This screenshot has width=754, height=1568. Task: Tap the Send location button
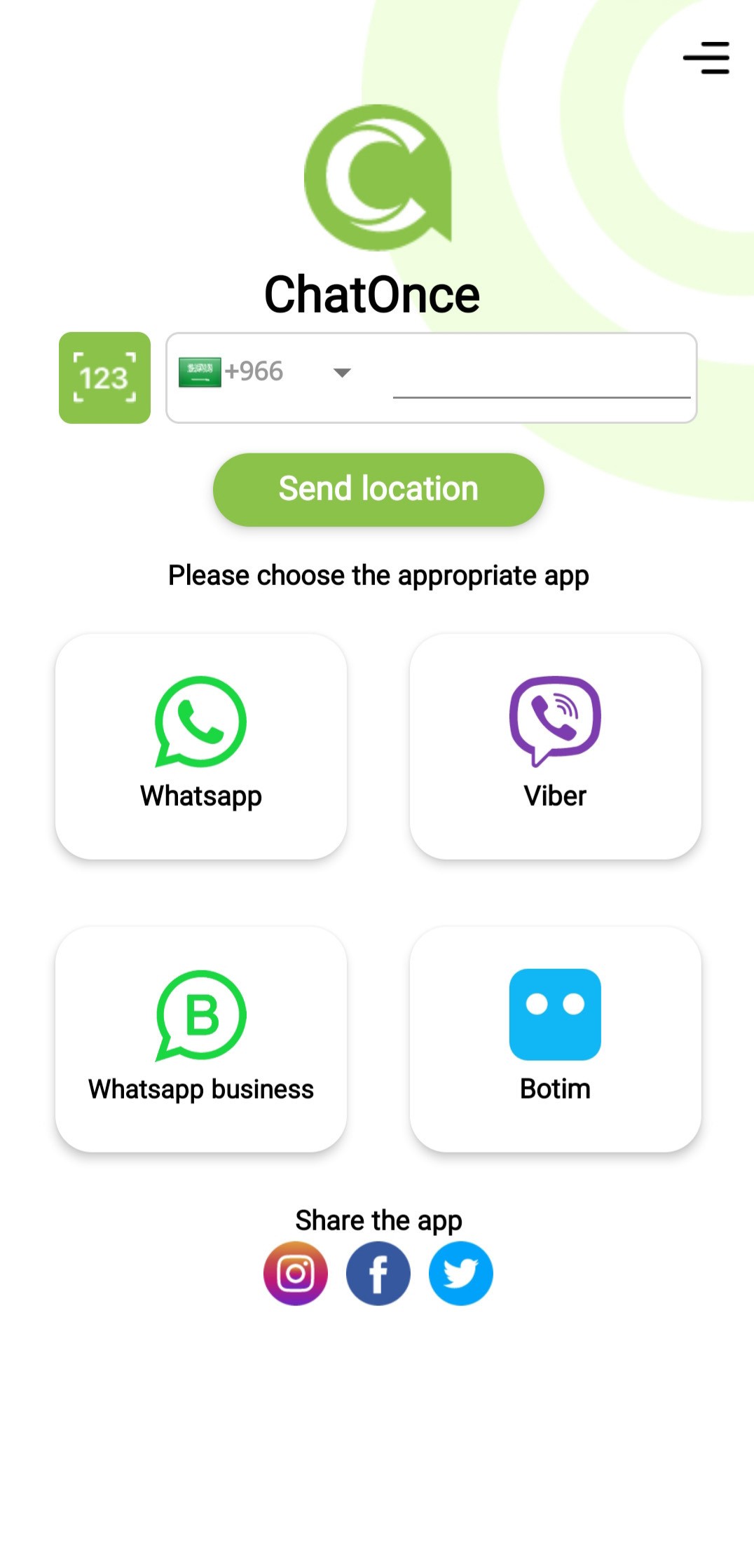coord(378,489)
